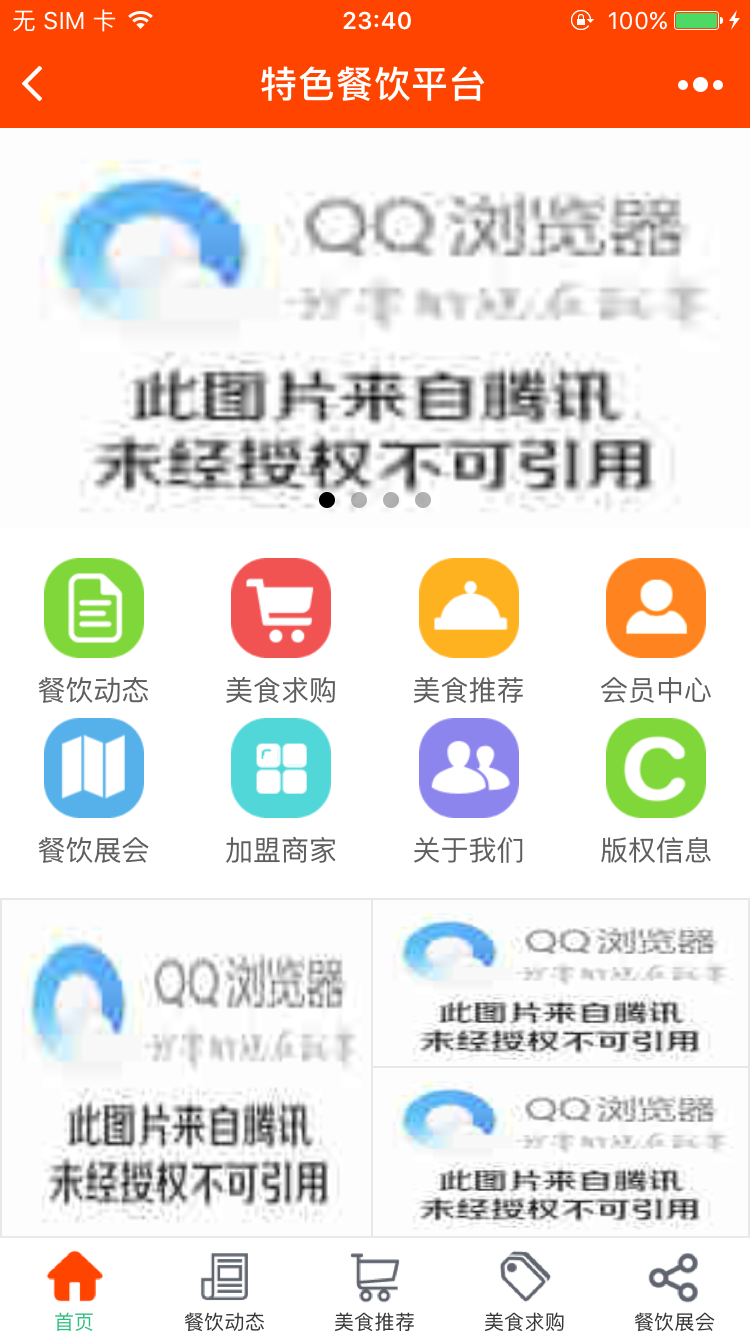Screen dimensions: 750x1334
Task: Open the 美食求购 shopping cart grid icon
Action: tap(281, 608)
